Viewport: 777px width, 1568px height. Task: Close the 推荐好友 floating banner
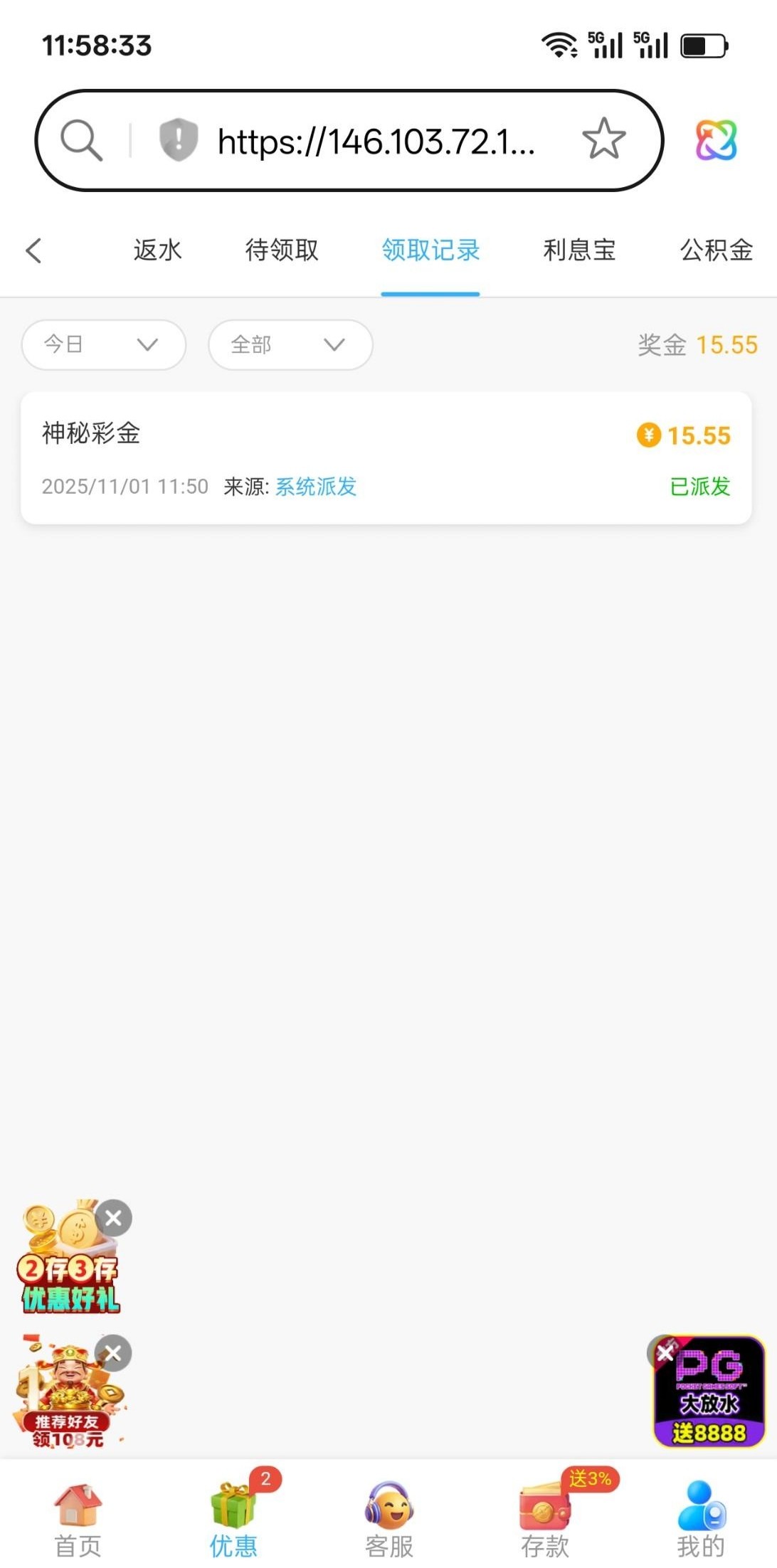point(114,1353)
